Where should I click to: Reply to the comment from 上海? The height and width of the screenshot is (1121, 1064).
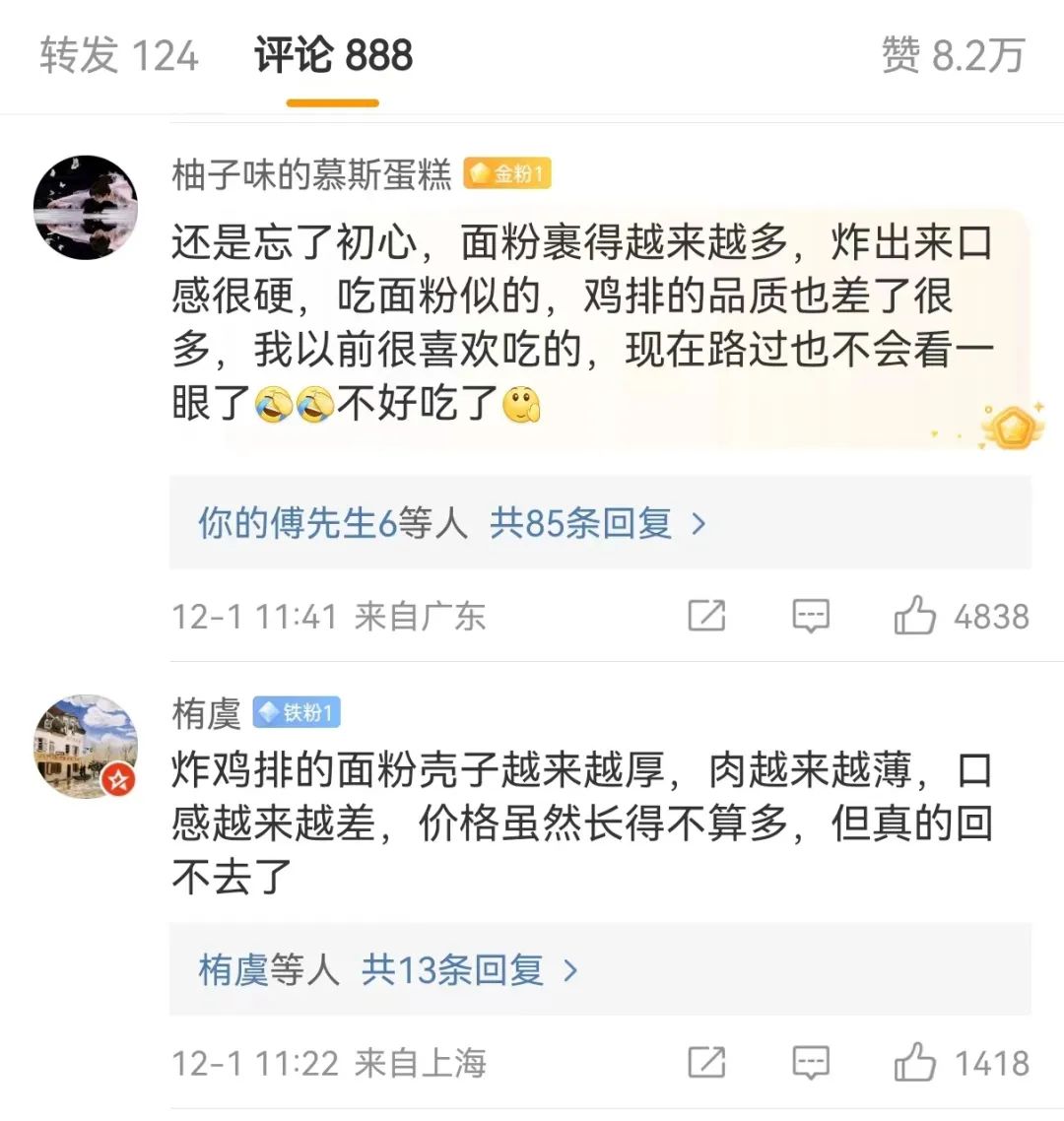coord(811,1062)
